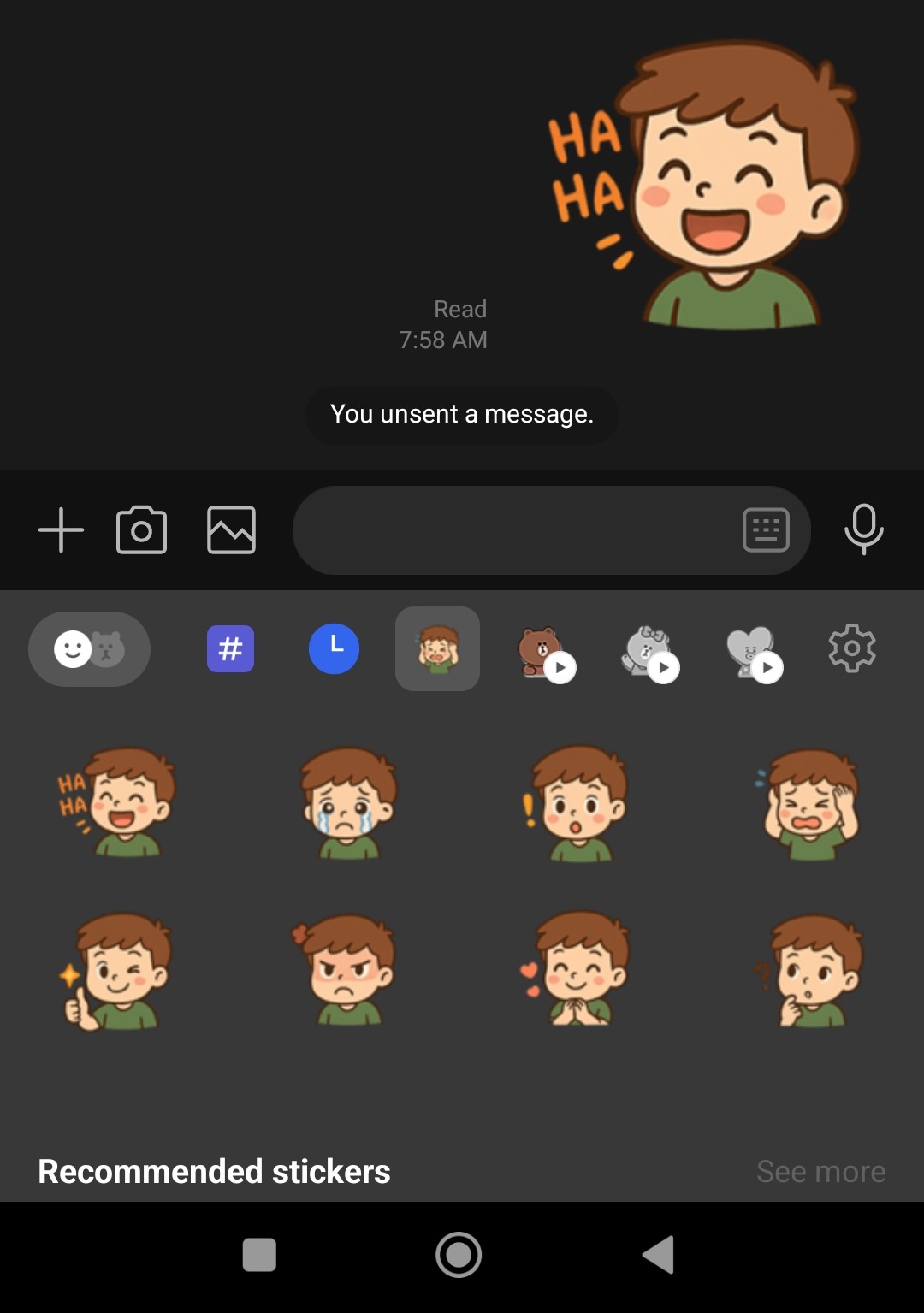924x1313 pixels.
Task: Open the recent stickers clock tab
Action: (x=334, y=648)
